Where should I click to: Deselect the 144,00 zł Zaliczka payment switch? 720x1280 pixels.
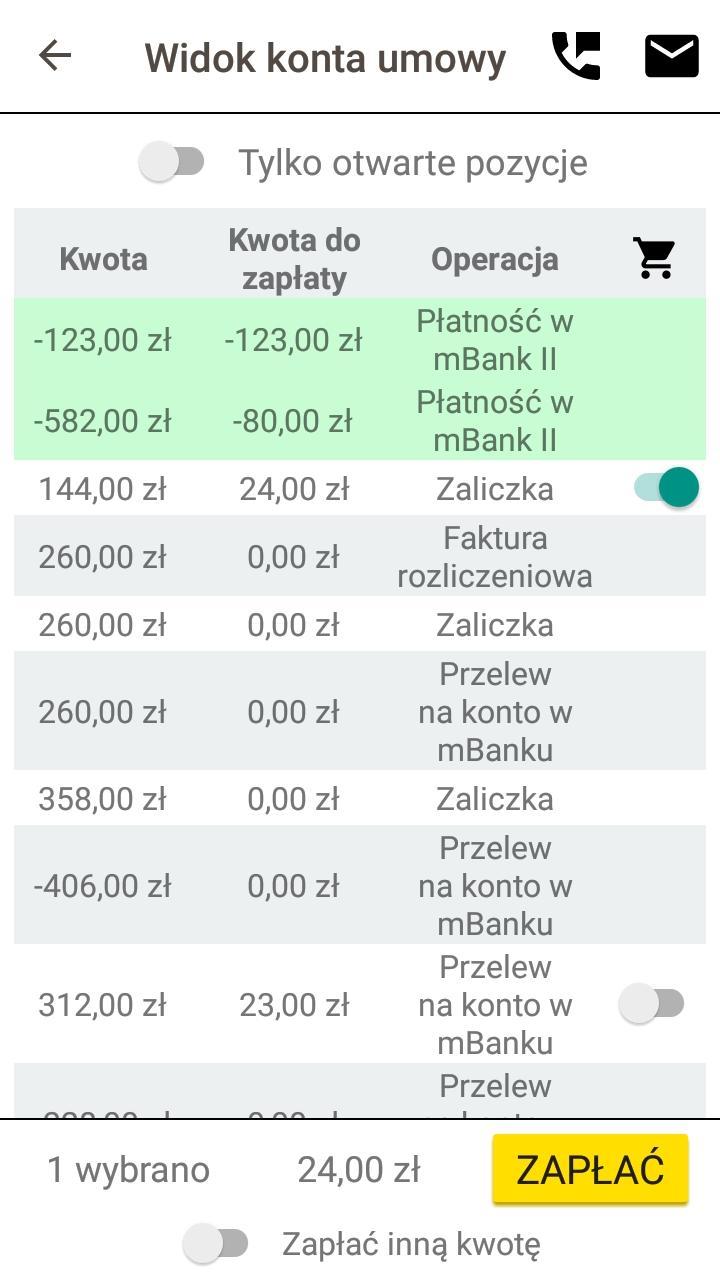pos(667,488)
